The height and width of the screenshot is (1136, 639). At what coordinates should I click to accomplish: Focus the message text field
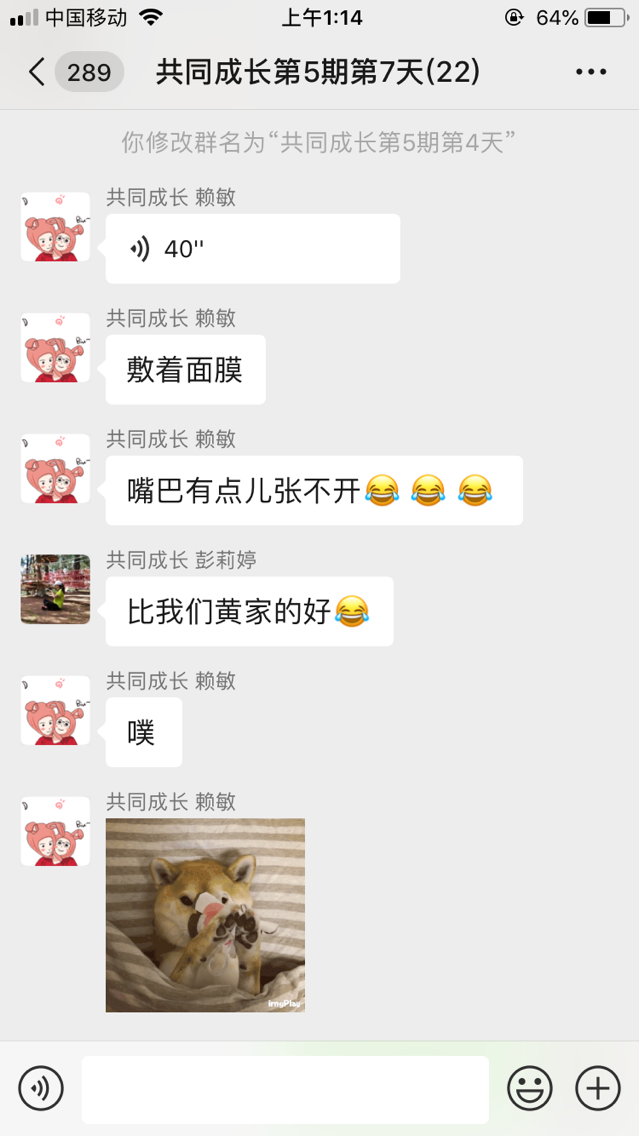285,1089
